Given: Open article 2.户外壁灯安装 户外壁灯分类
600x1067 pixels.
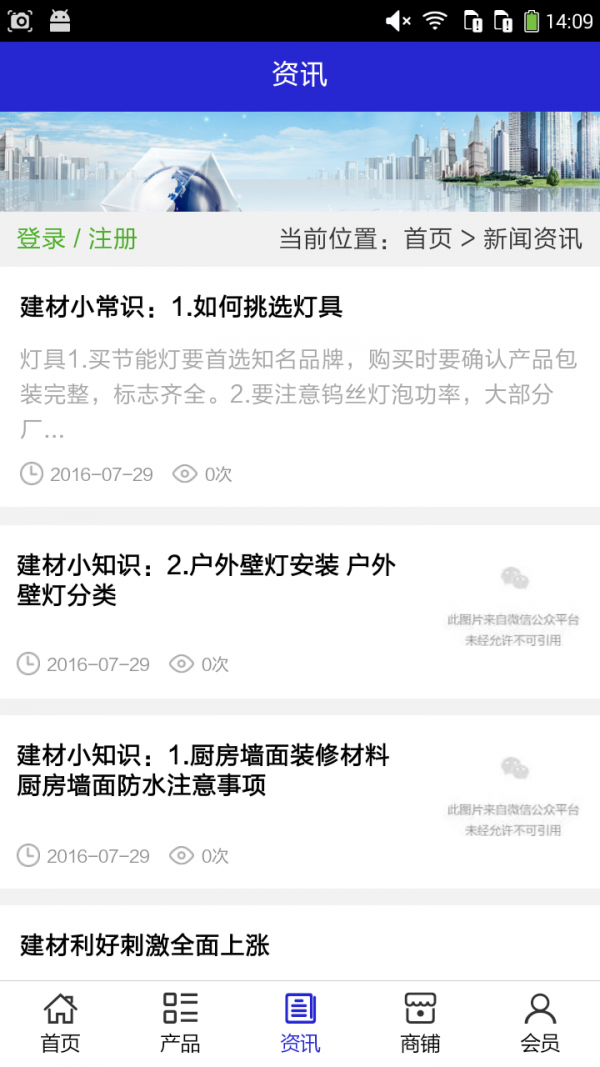Looking at the screenshot, I should coord(206,580).
